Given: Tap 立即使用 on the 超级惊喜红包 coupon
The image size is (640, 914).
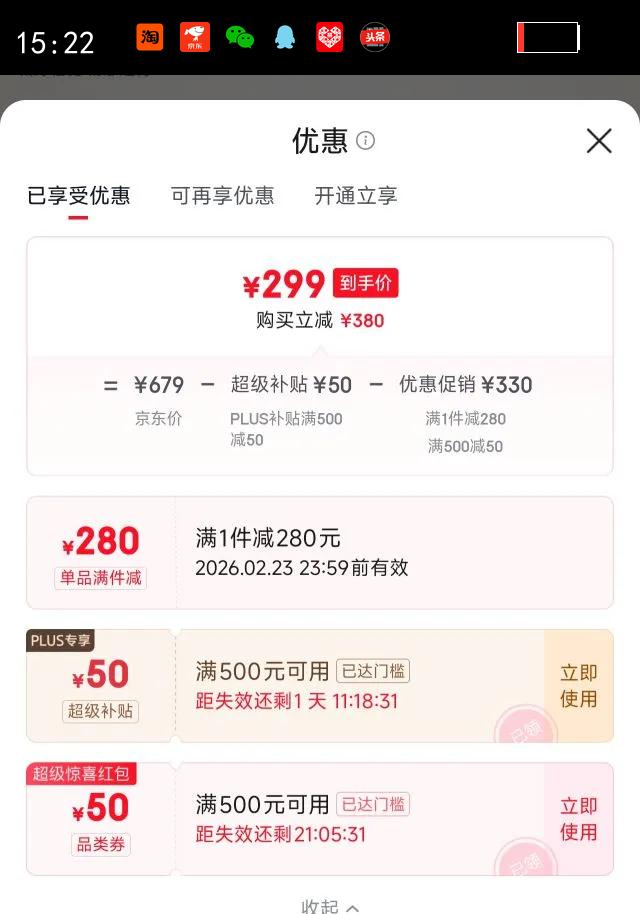Looking at the screenshot, I should click(x=578, y=819).
